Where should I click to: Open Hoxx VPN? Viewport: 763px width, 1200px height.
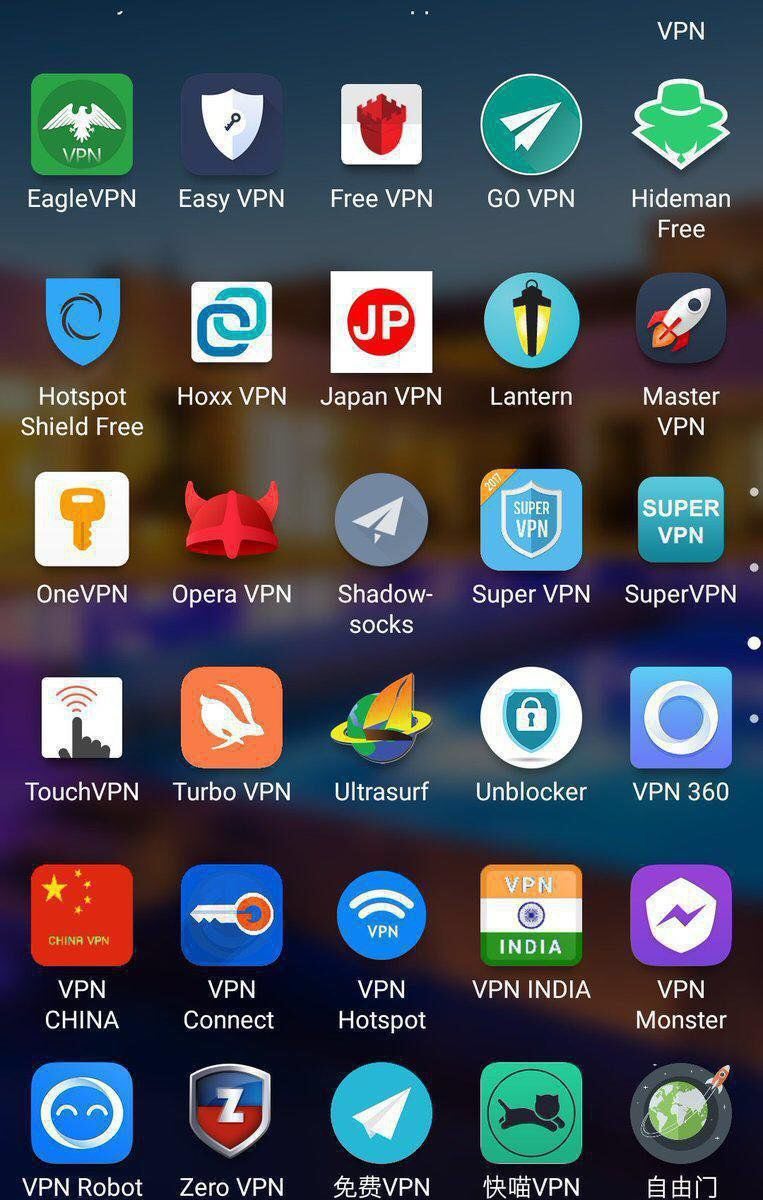point(232,322)
